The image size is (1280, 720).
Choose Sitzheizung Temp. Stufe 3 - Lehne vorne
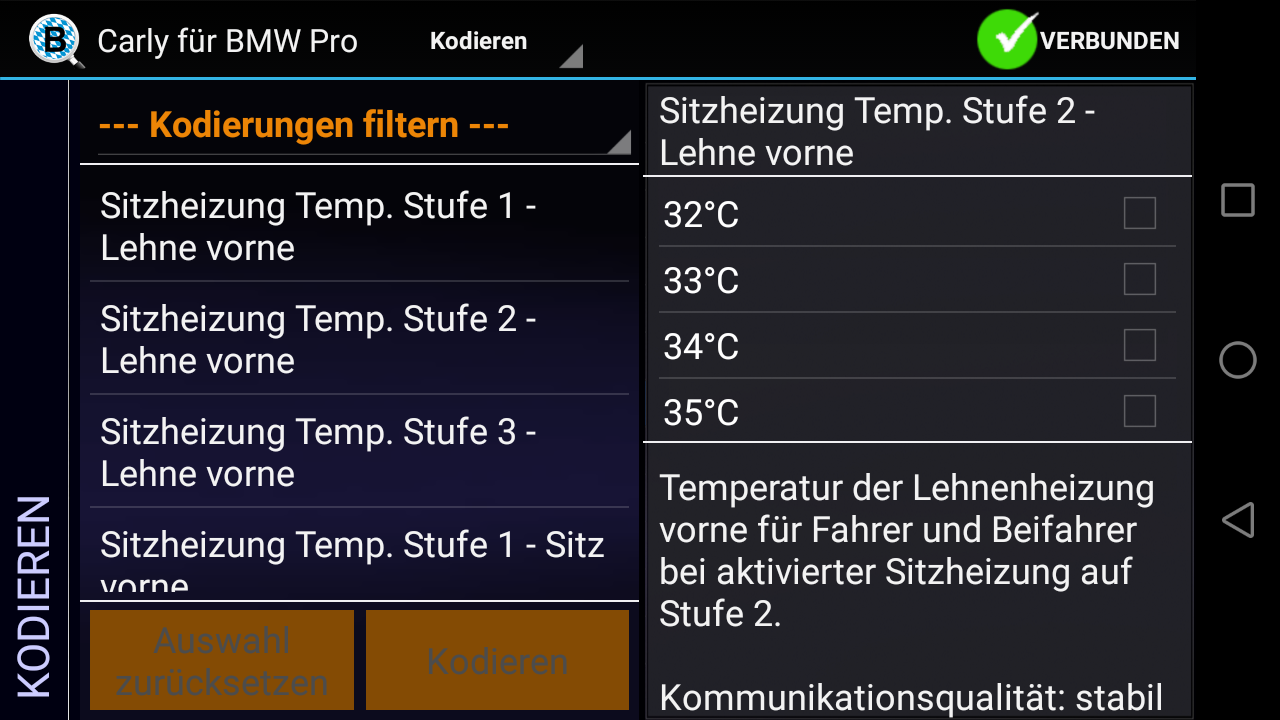coord(360,452)
